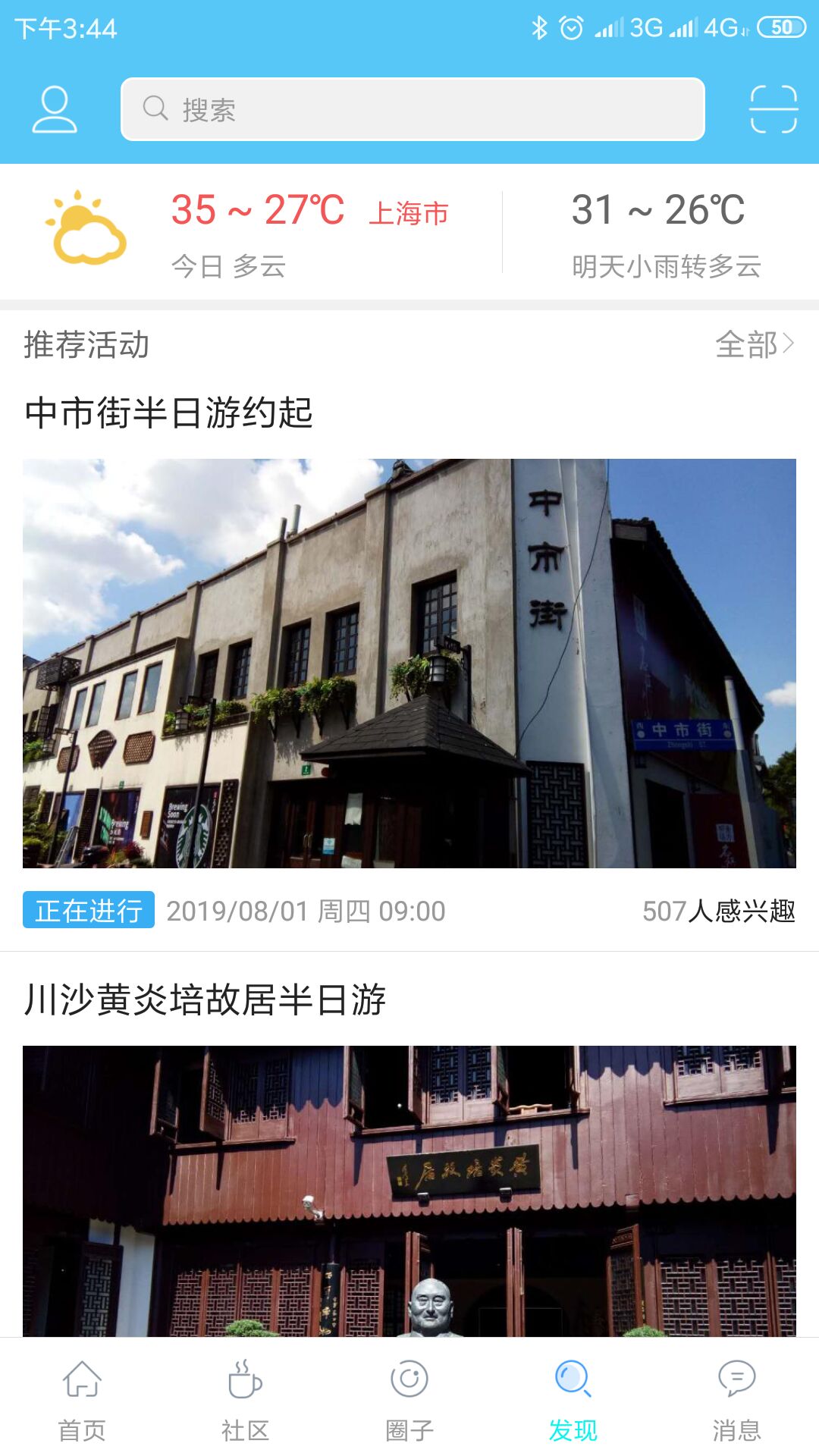Select the 上海市 city name

[410, 214]
